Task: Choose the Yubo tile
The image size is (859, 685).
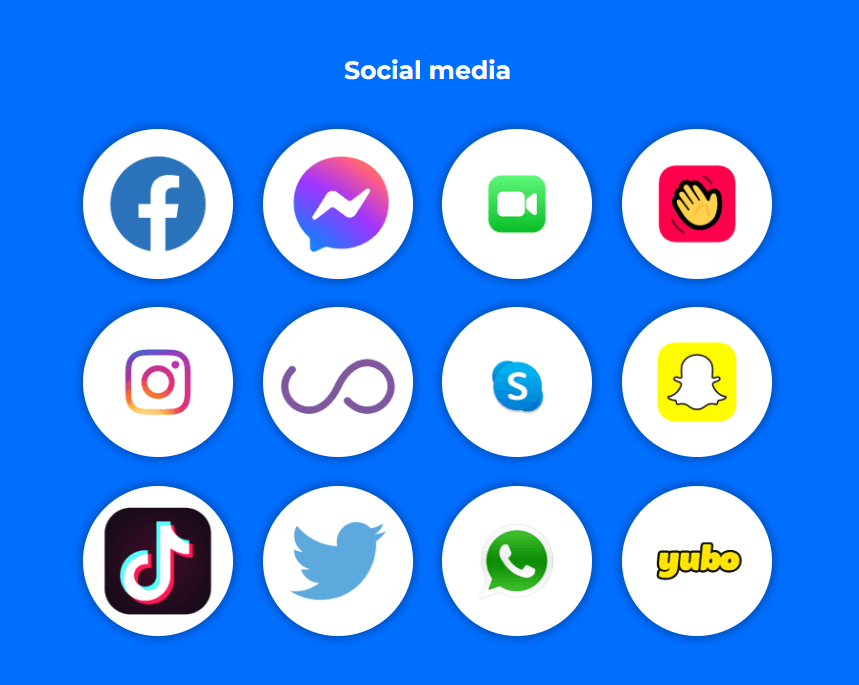Action: click(697, 561)
